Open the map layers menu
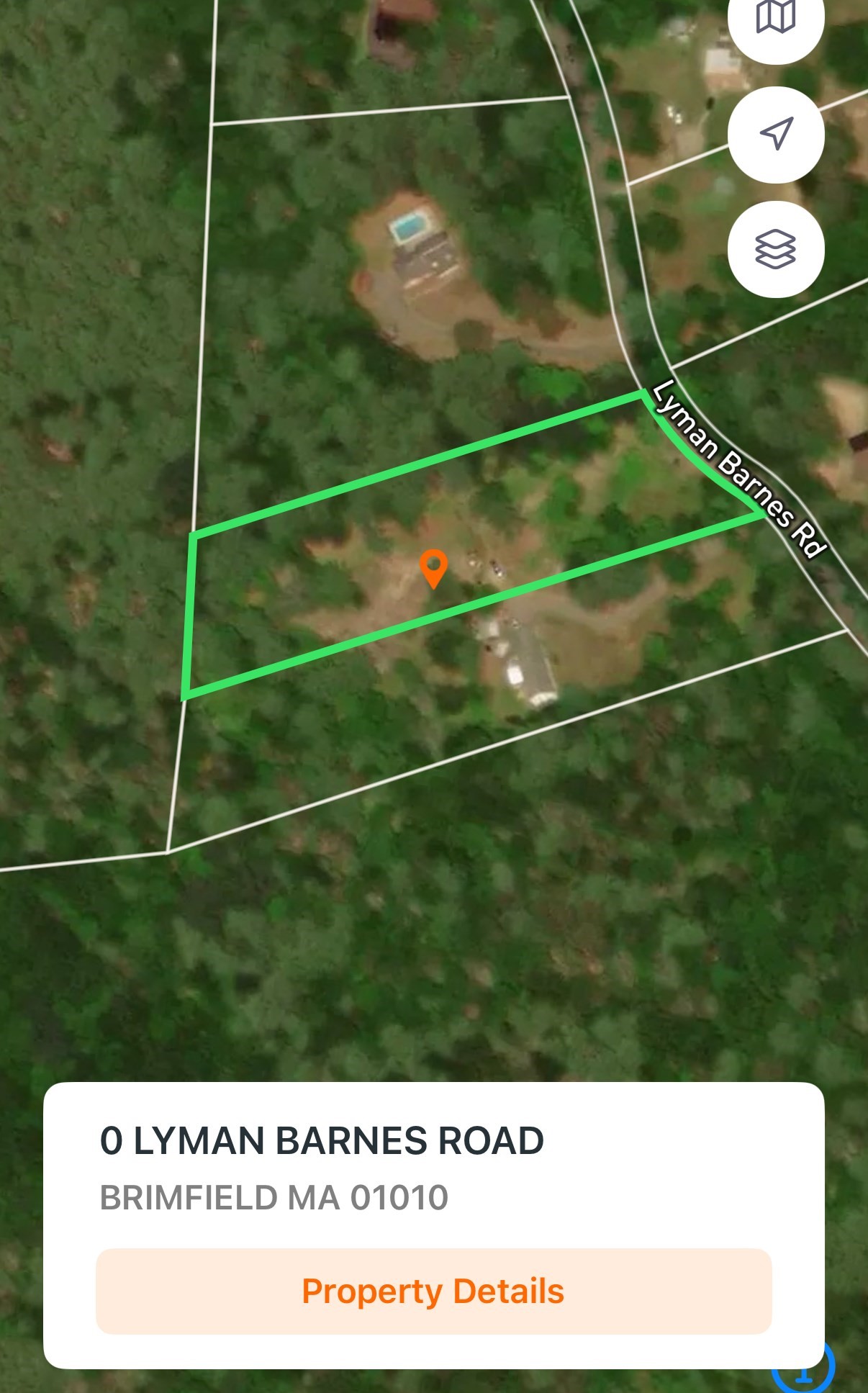The image size is (868, 1393). [775, 249]
